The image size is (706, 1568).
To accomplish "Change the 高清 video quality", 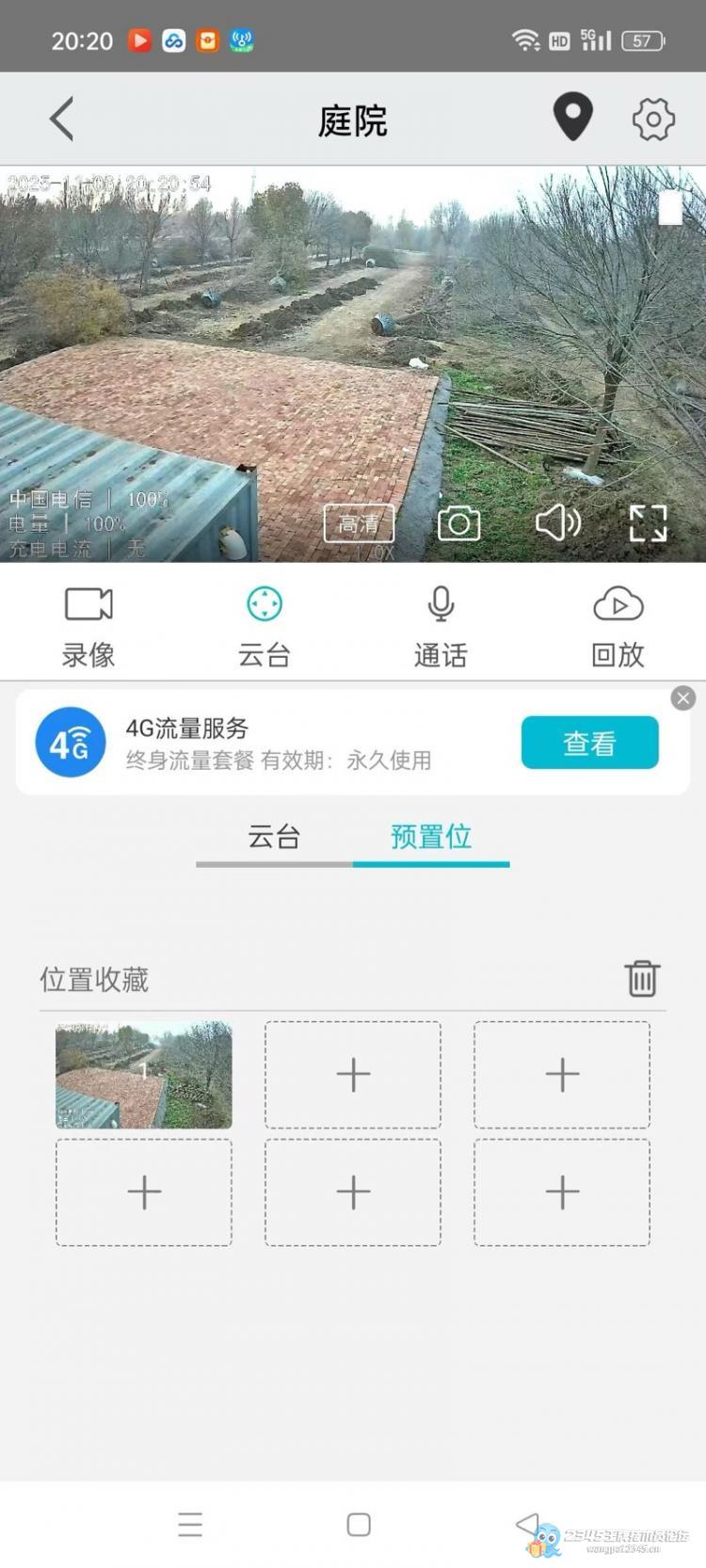I will pyautogui.click(x=359, y=523).
